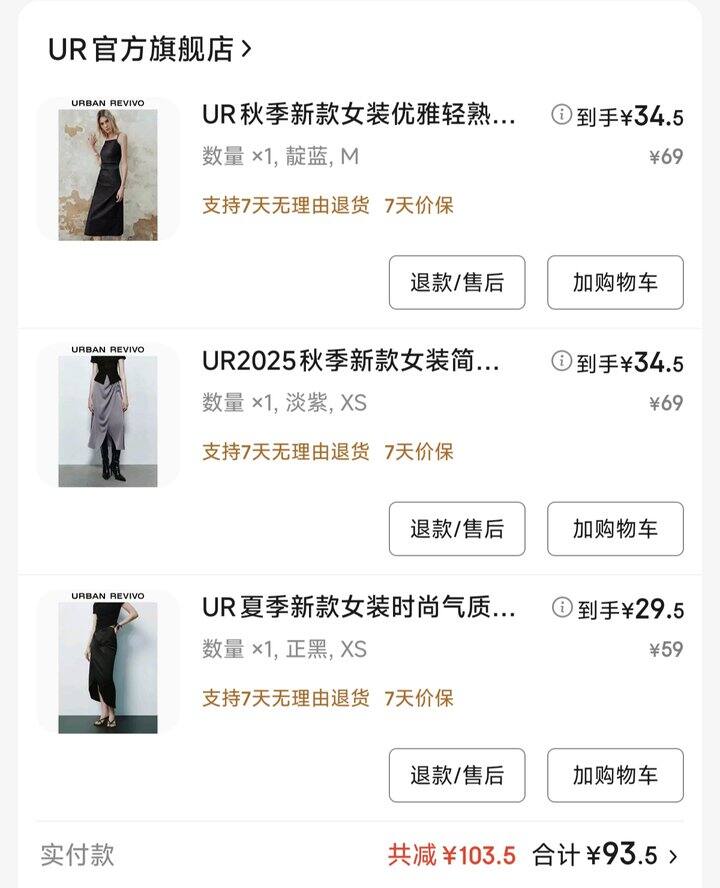Open the 淡紫 skirt product thumbnail

[108, 415]
